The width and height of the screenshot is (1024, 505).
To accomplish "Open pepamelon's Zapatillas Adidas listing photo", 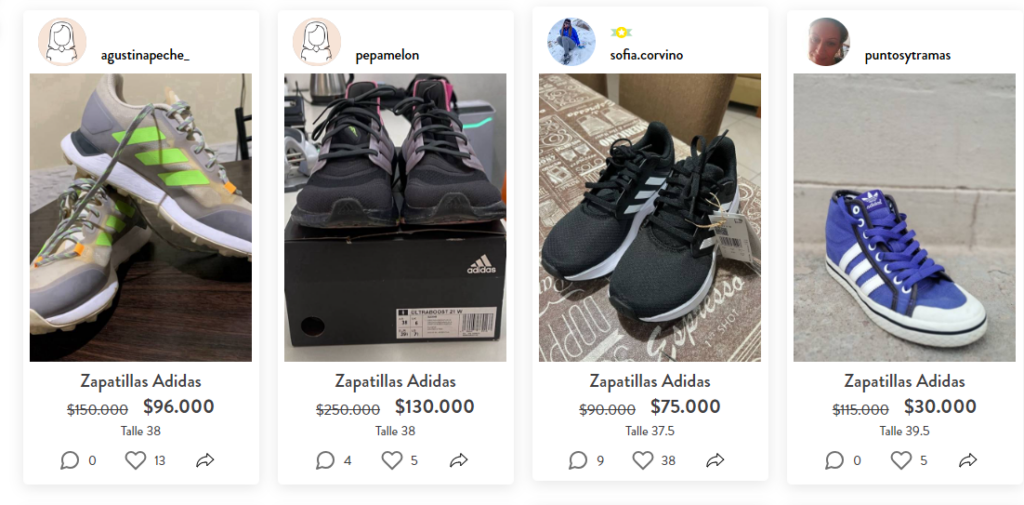I will [x=395, y=217].
